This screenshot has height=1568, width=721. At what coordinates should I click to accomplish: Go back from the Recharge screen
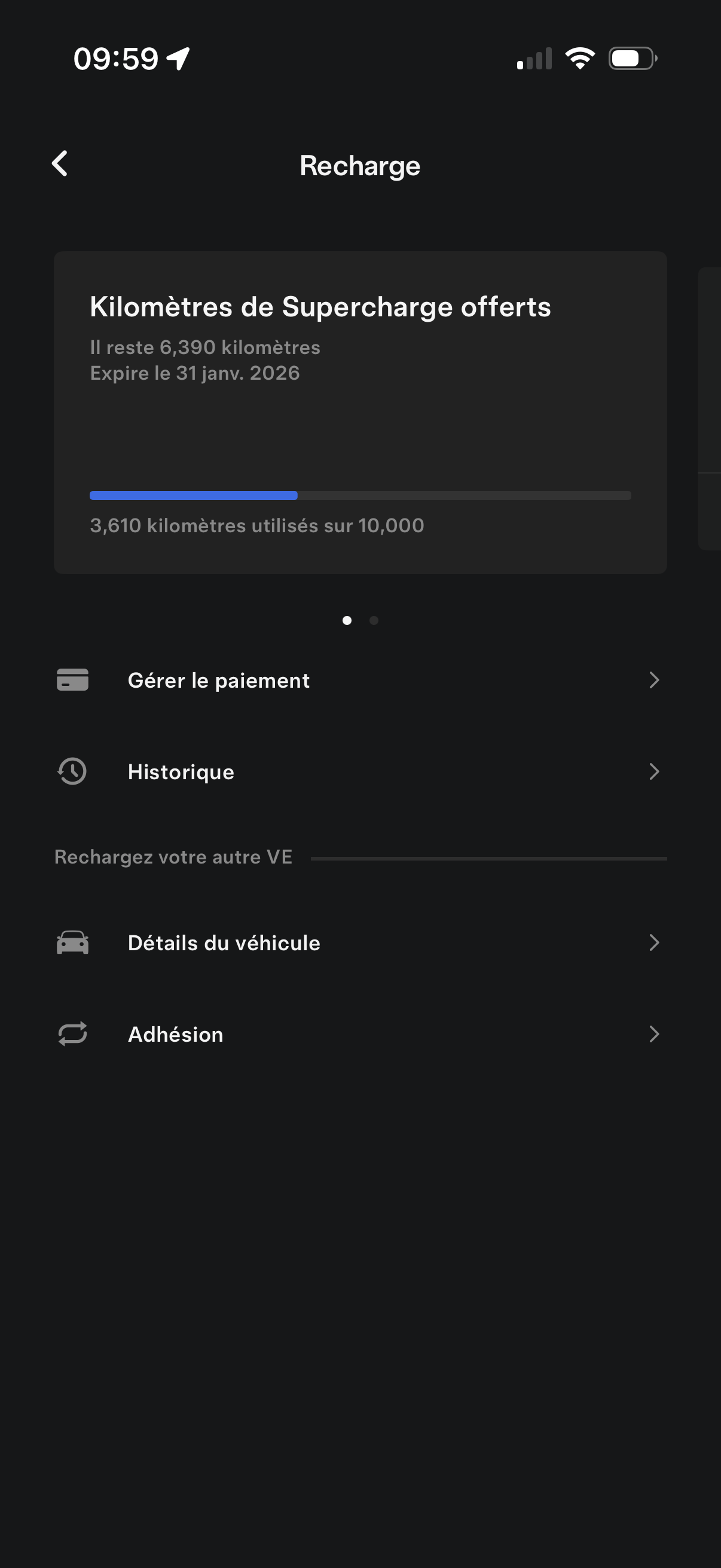tap(60, 164)
